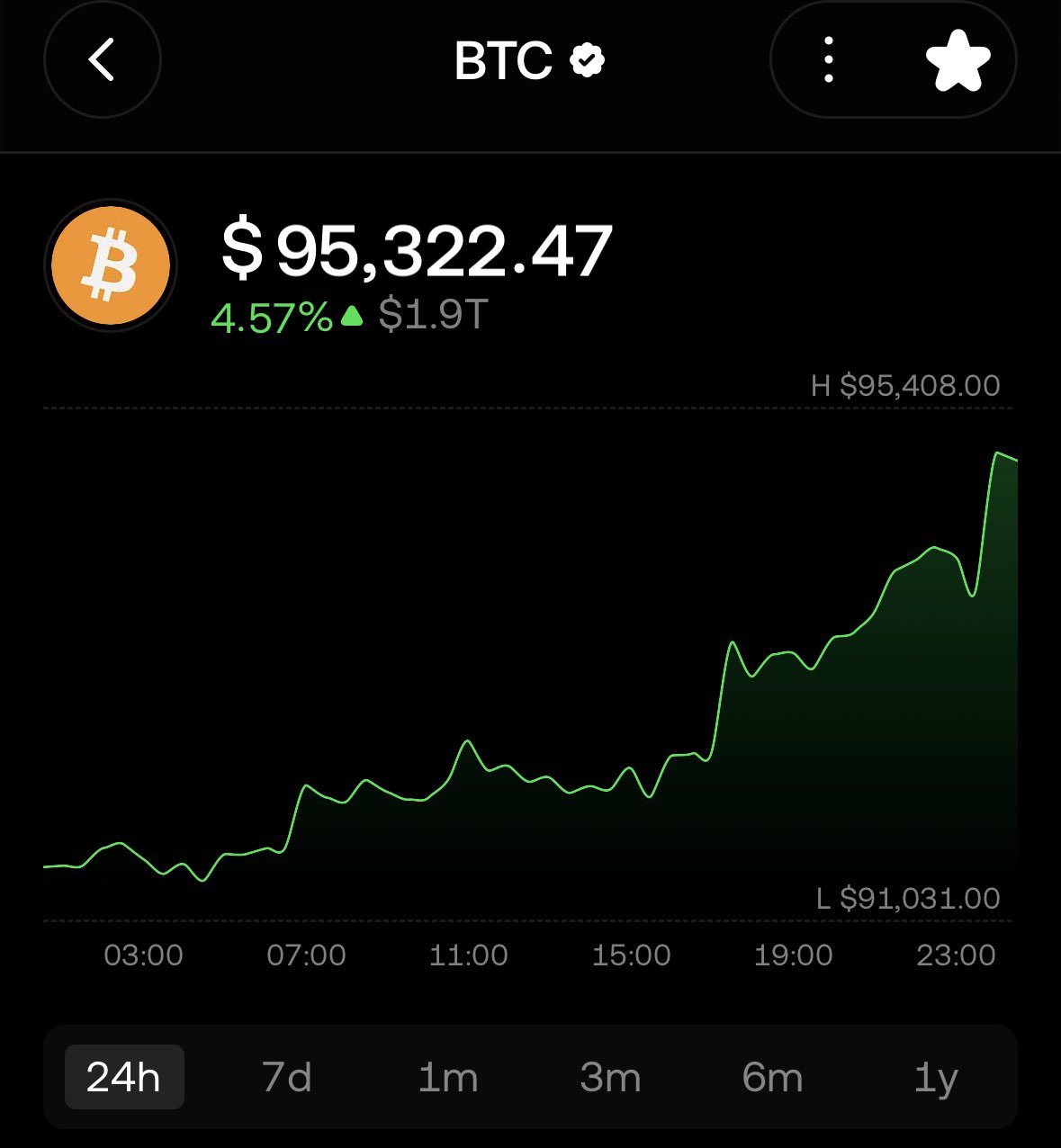This screenshot has height=1148, width=1061.
Task: Switch to the 1y chart
Action: point(936,1077)
